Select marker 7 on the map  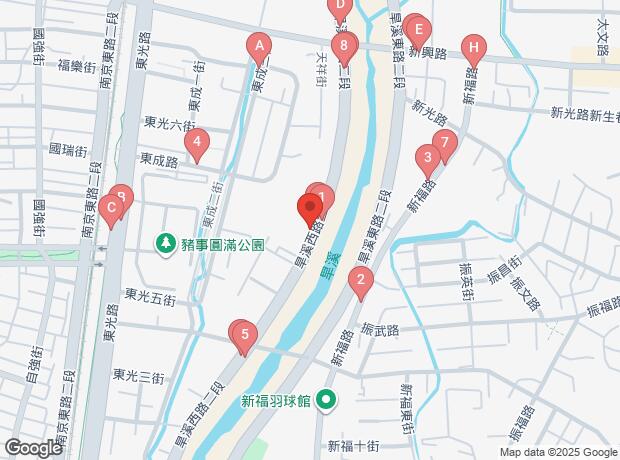pyautogui.click(x=445, y=142)
